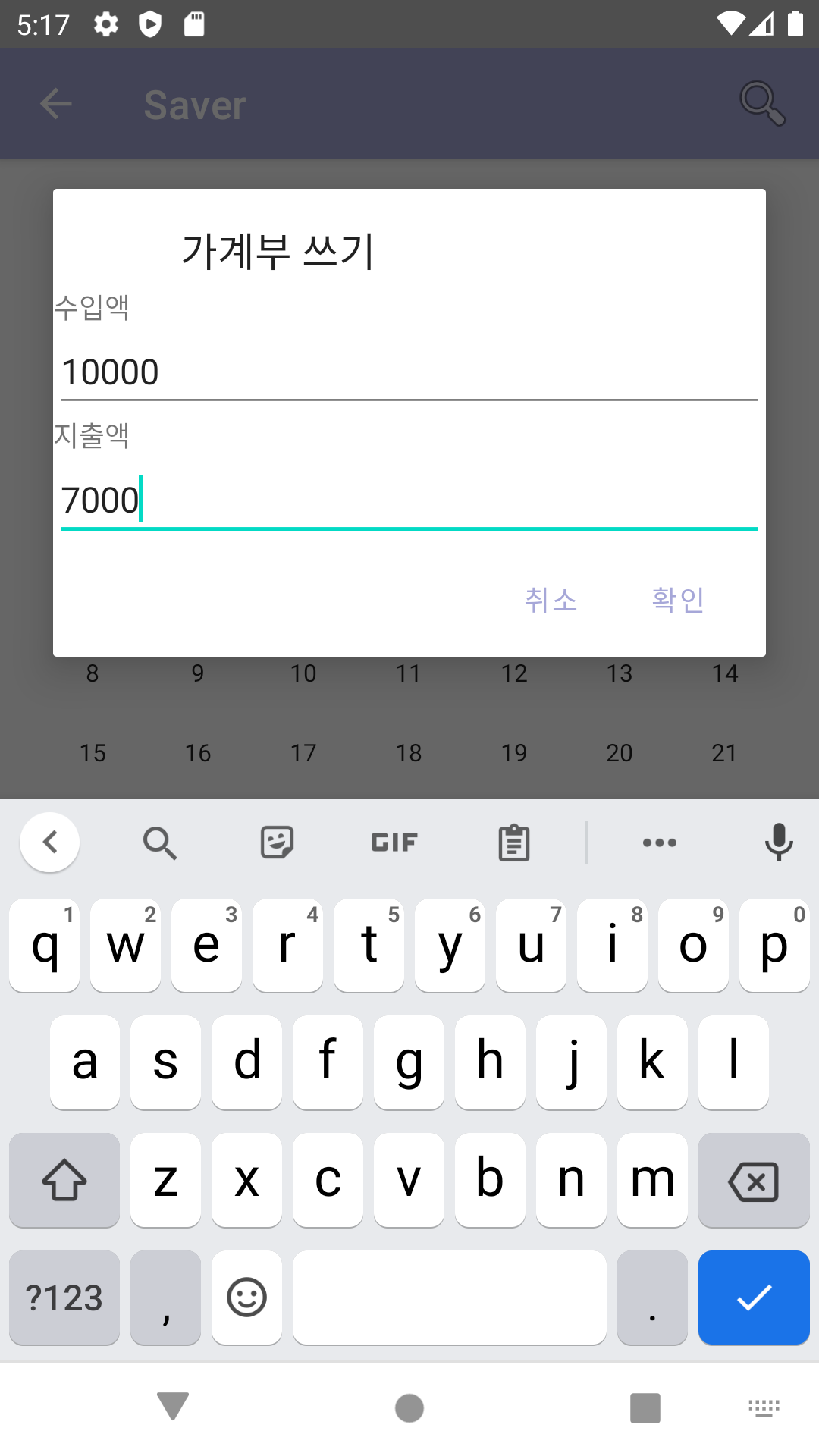Cancel the ledger dialog with 취소
The image size is (819, 1456).
(551, 599)
